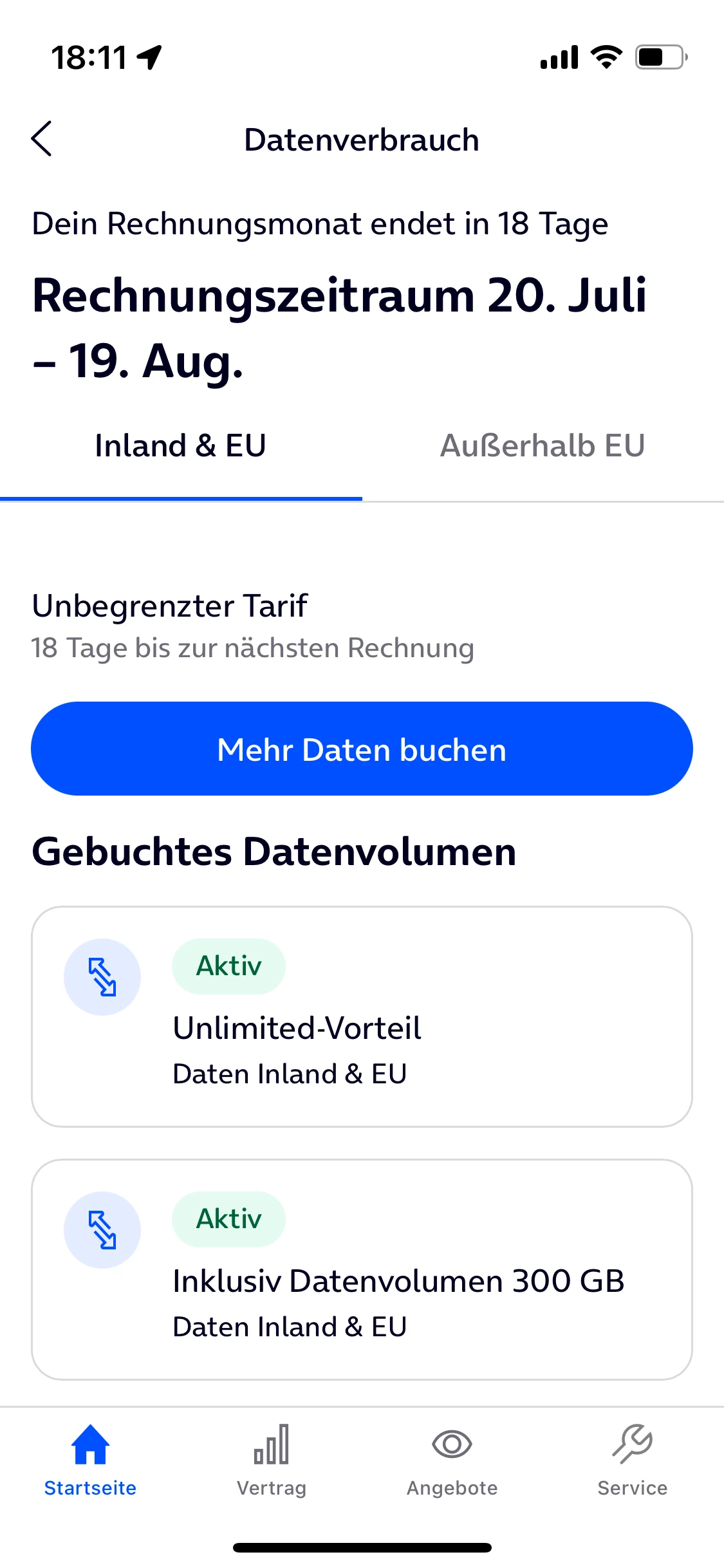Open Inklusiv Datenvolumen 300 GB card

pyautogui.click(x=362, y=1270)
